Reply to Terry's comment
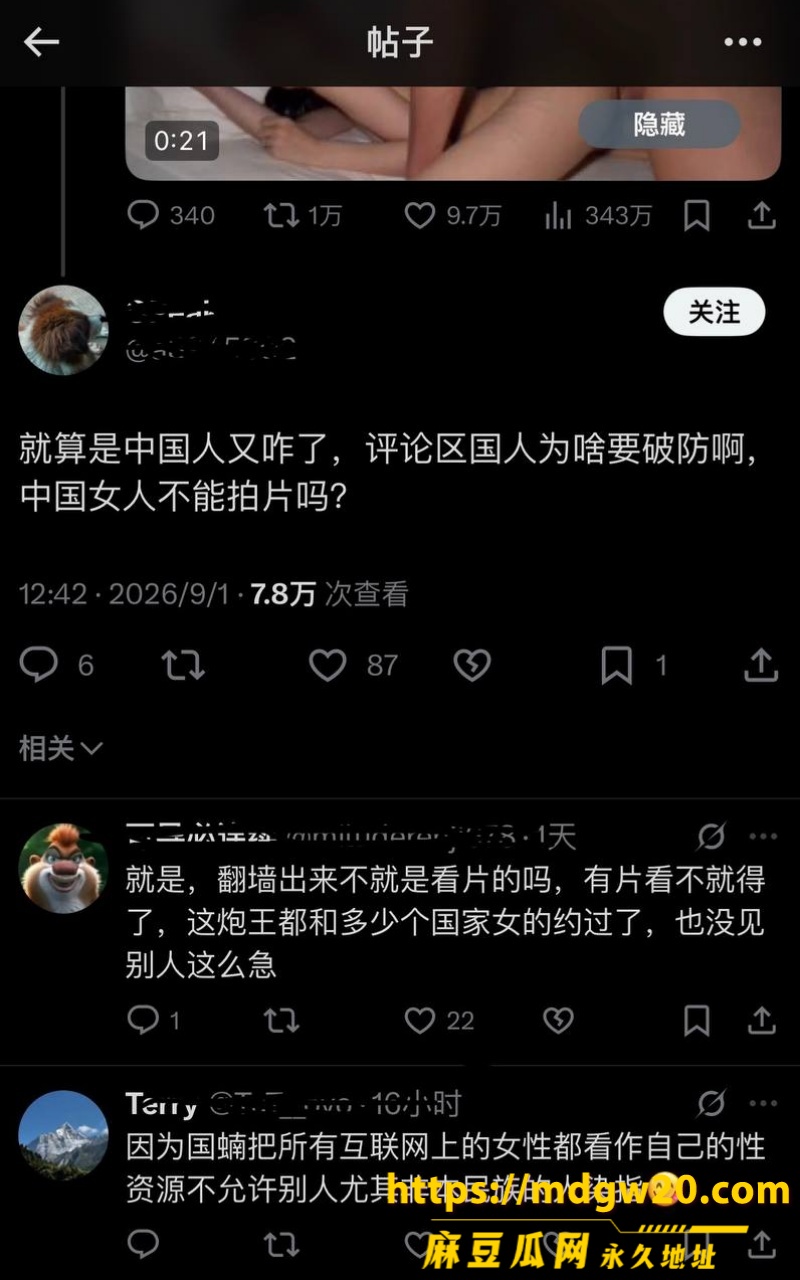 pyautogui.click(x=143, y=1243)
